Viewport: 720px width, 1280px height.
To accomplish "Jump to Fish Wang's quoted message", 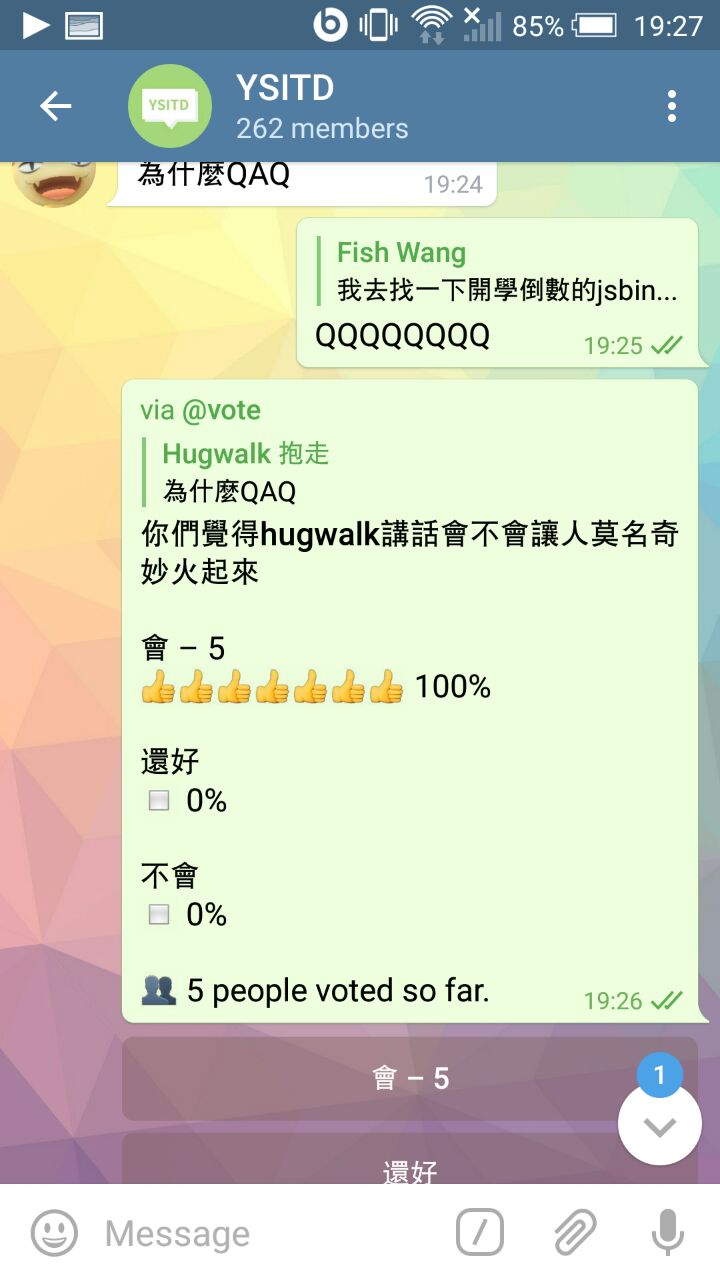I will point(500,272).
